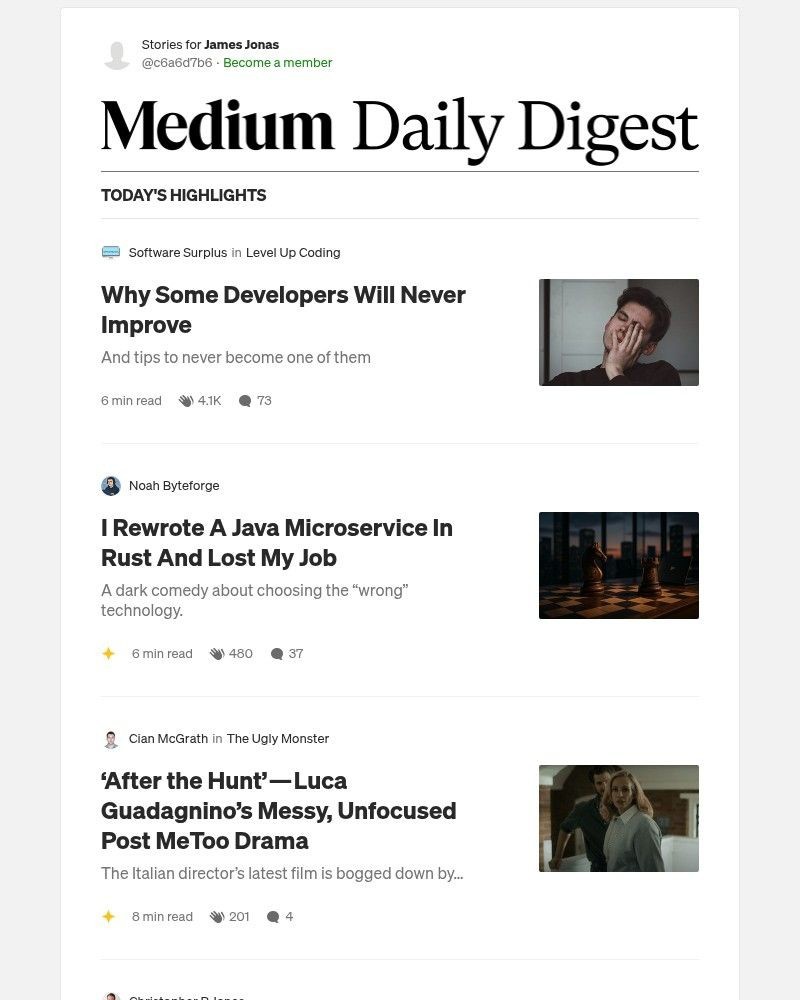Screen dimensions: 800x1000
Task: Tap the Become a member link
Action: pos(277,63)
